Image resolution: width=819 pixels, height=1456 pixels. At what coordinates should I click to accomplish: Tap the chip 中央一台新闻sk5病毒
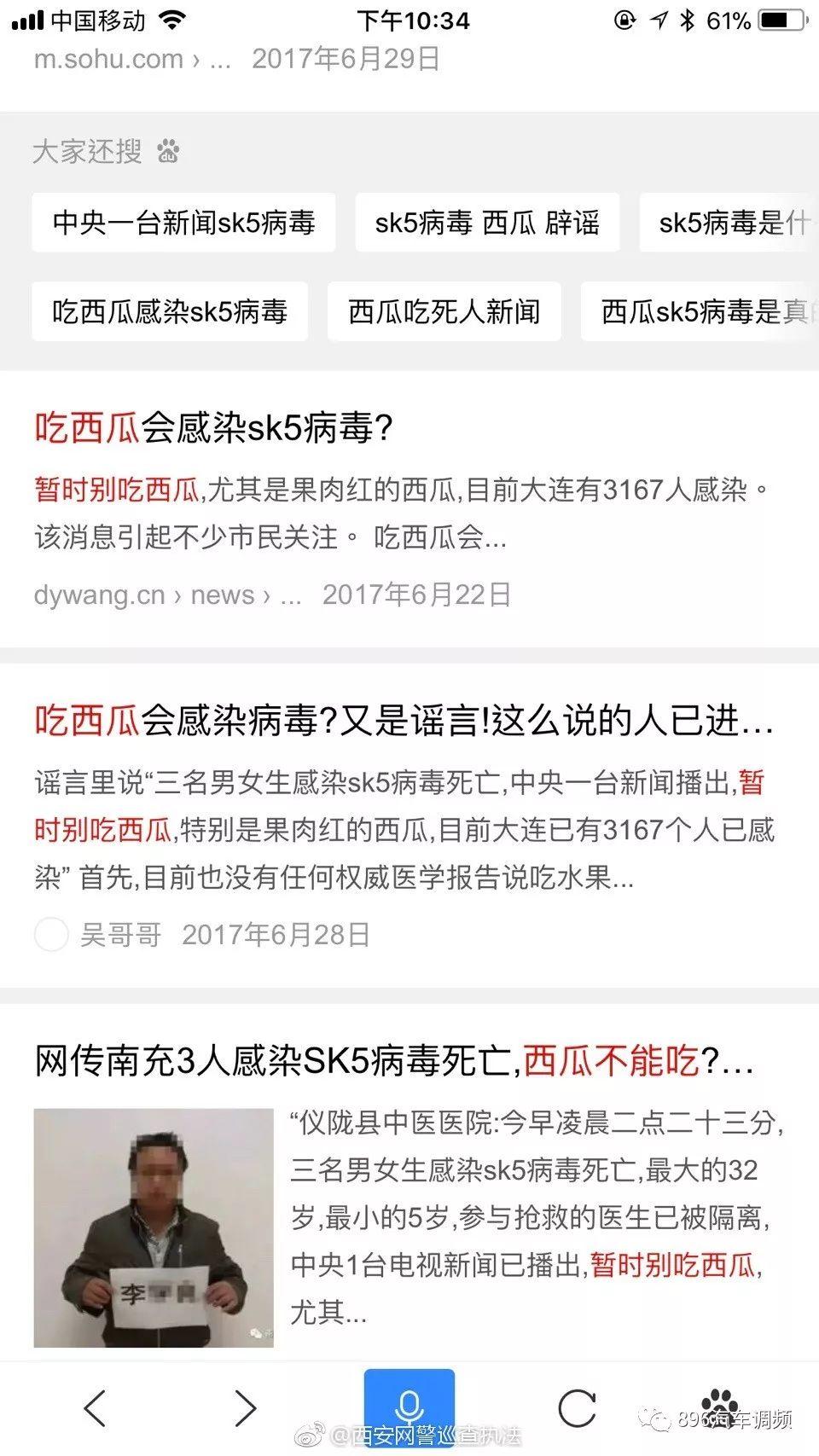[x=183, y=223]
